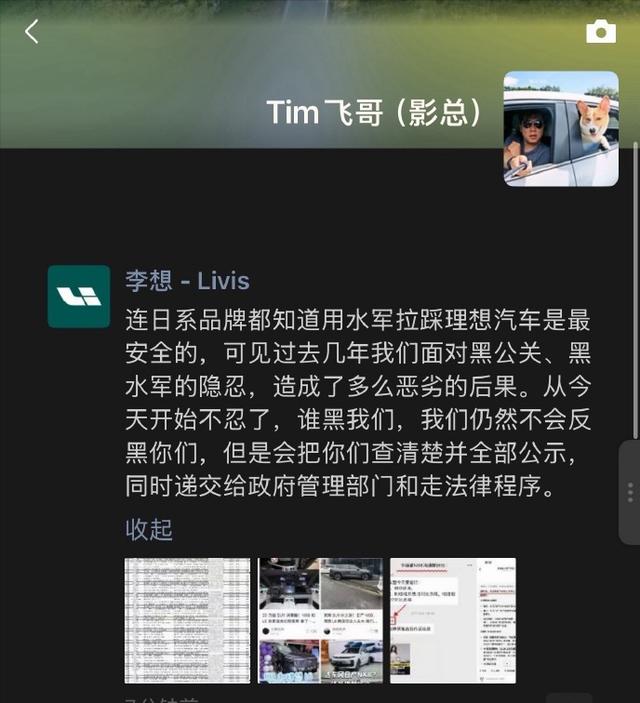Go back with the top-left arrow
The width and height of the screenshot is (640, 703).
point(32,31)
